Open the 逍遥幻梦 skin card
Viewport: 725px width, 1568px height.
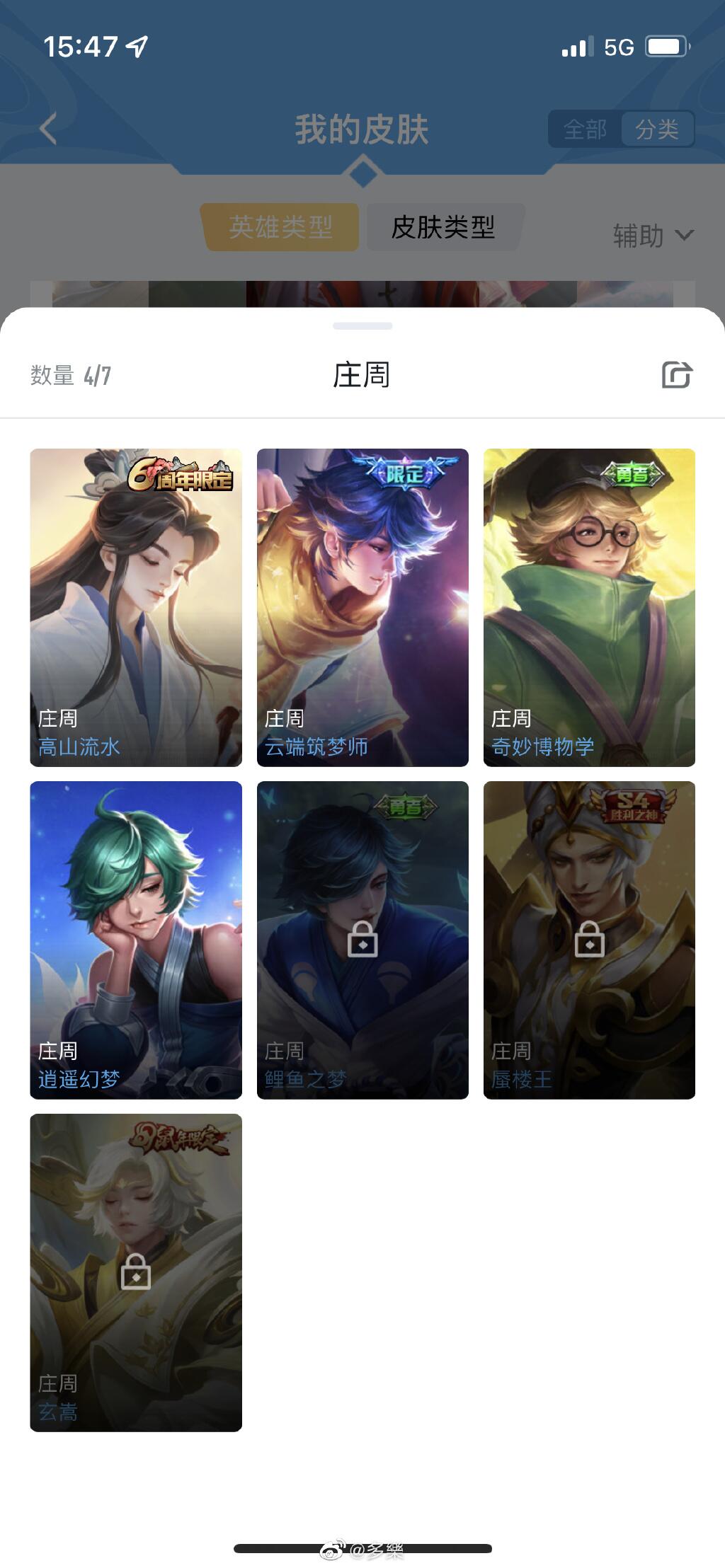click(136, 940)
